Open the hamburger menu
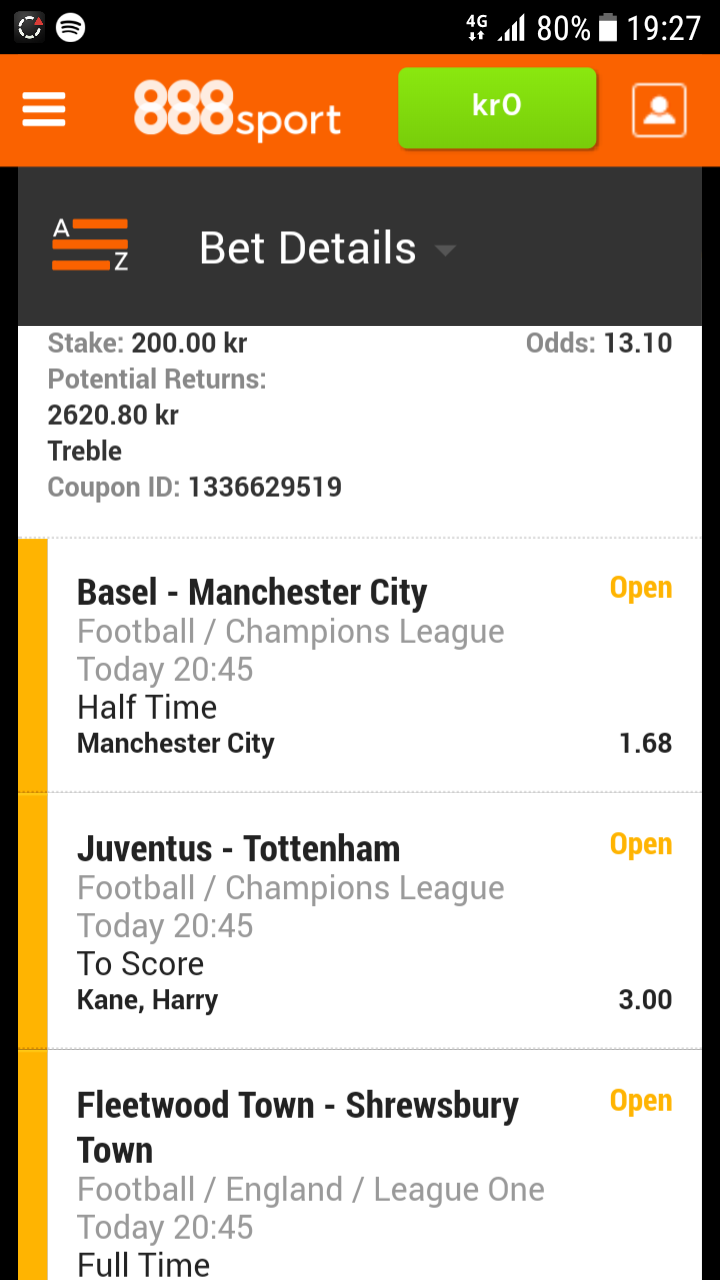Screen dimensions: 720x1280 tap(44, 110)
